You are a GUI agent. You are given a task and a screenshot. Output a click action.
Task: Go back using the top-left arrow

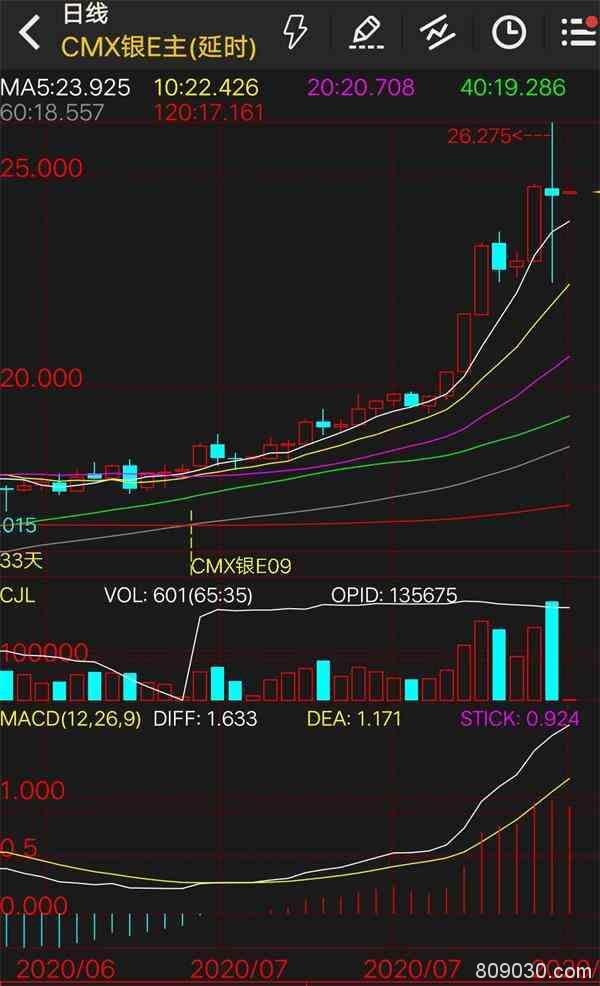30,32
